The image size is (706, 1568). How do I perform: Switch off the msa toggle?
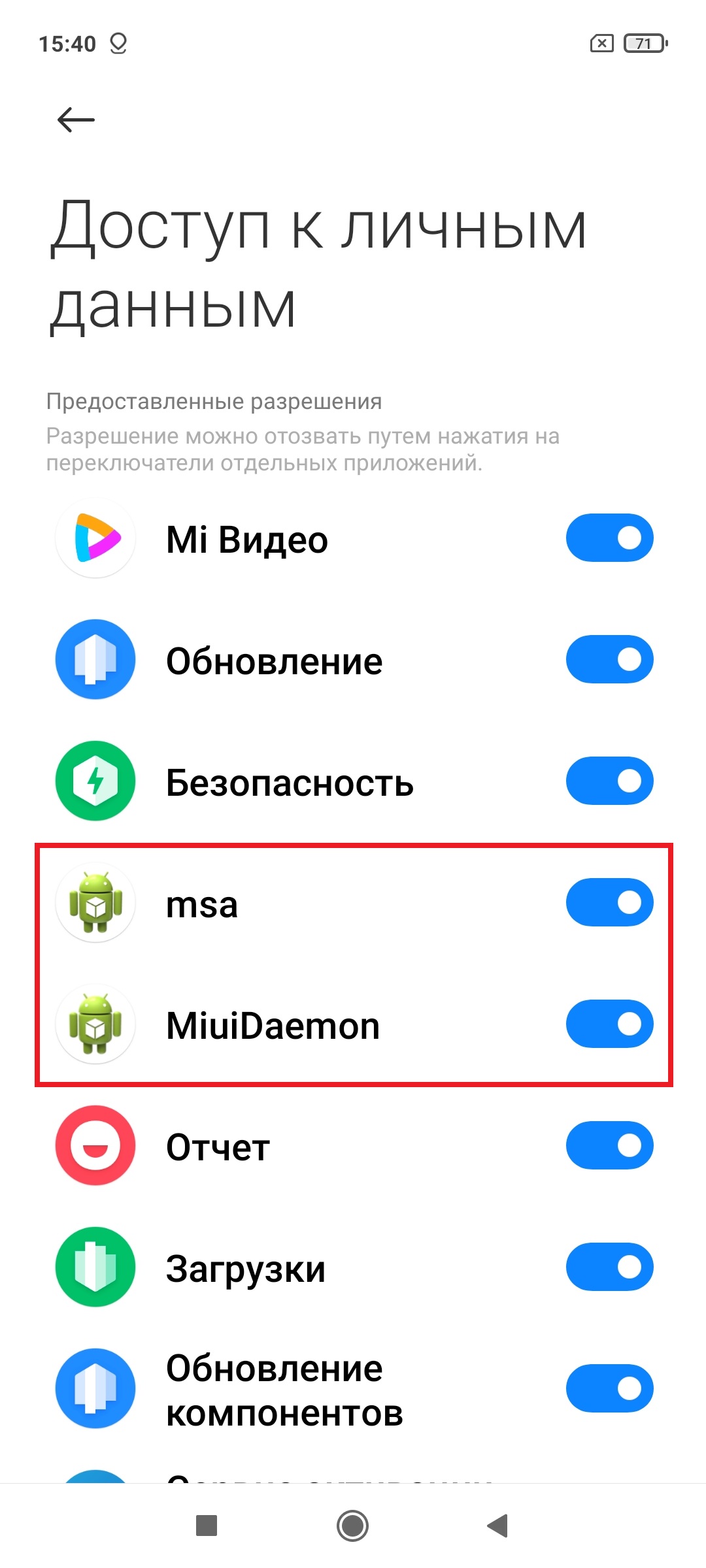[609, 903]
